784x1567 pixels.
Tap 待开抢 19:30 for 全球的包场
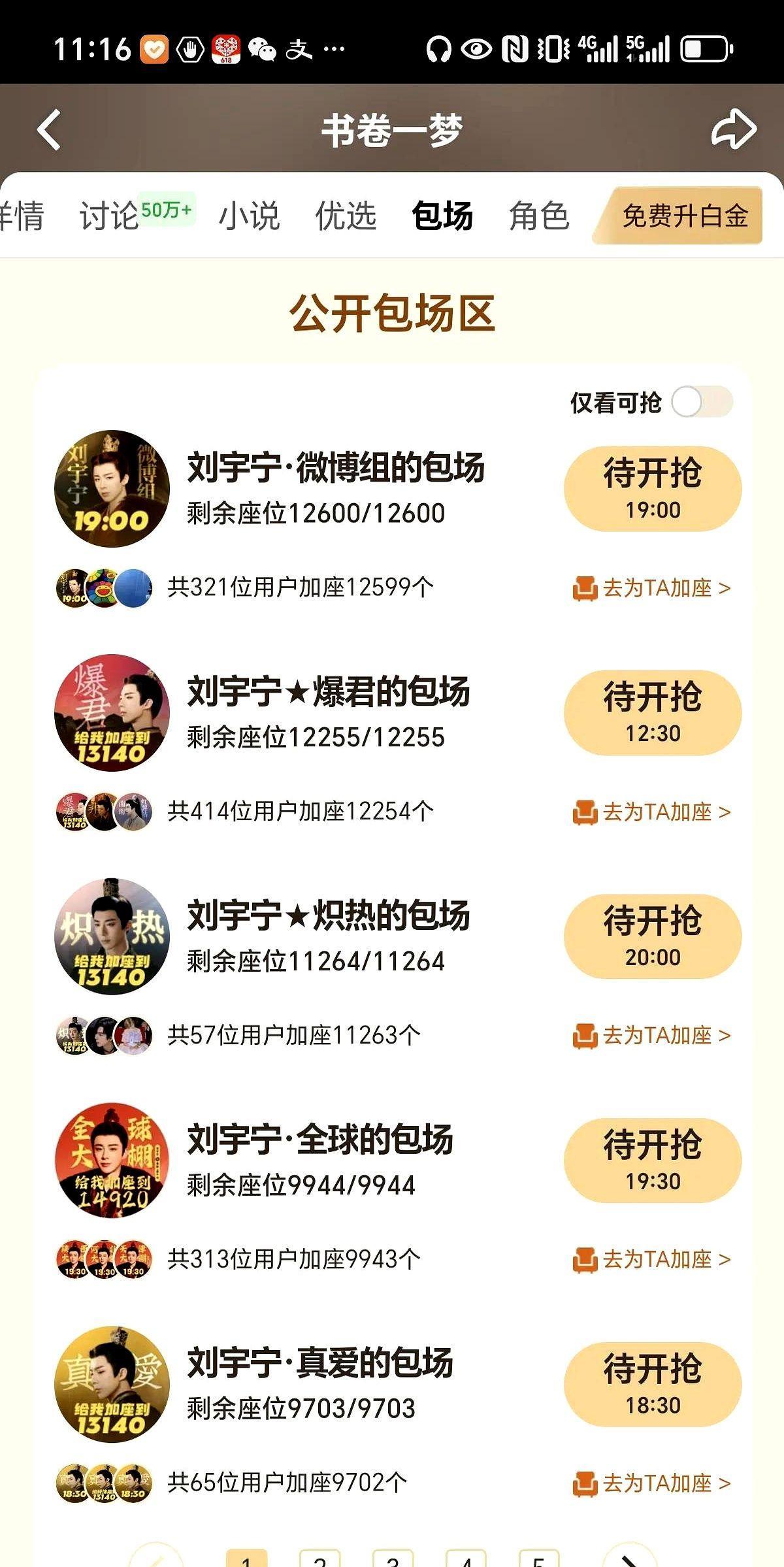(653, 1161)
